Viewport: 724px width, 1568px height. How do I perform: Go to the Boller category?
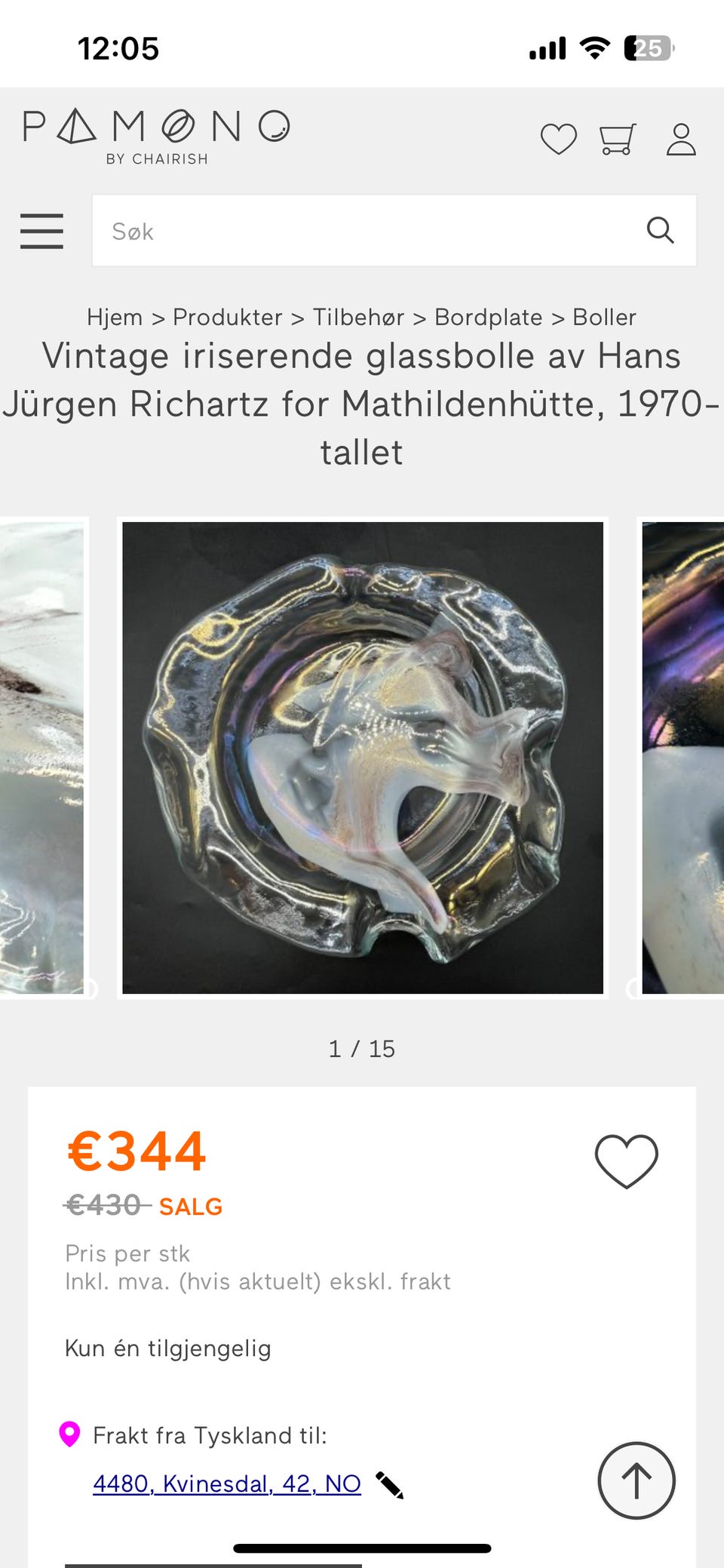(x=603, y=317)
